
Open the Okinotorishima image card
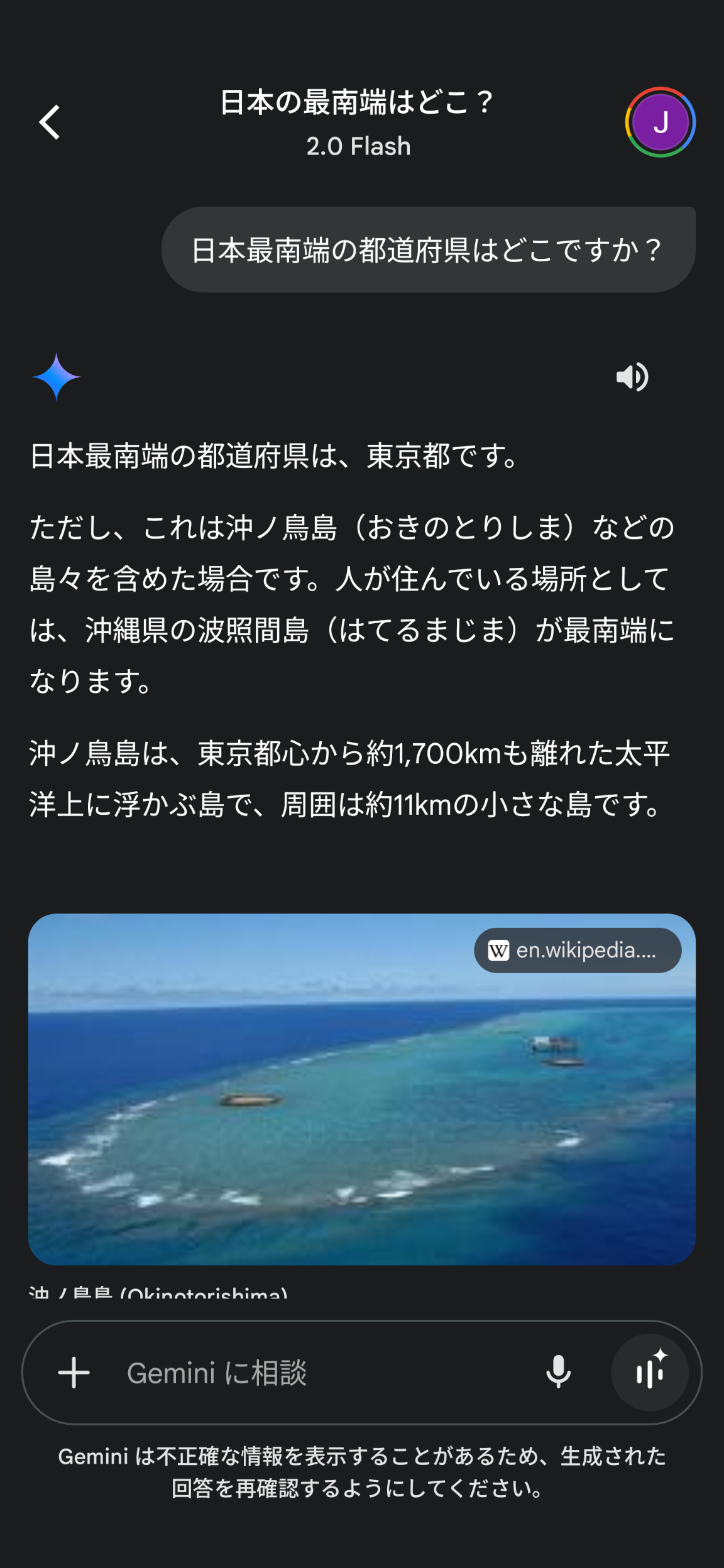point(362,1089)
